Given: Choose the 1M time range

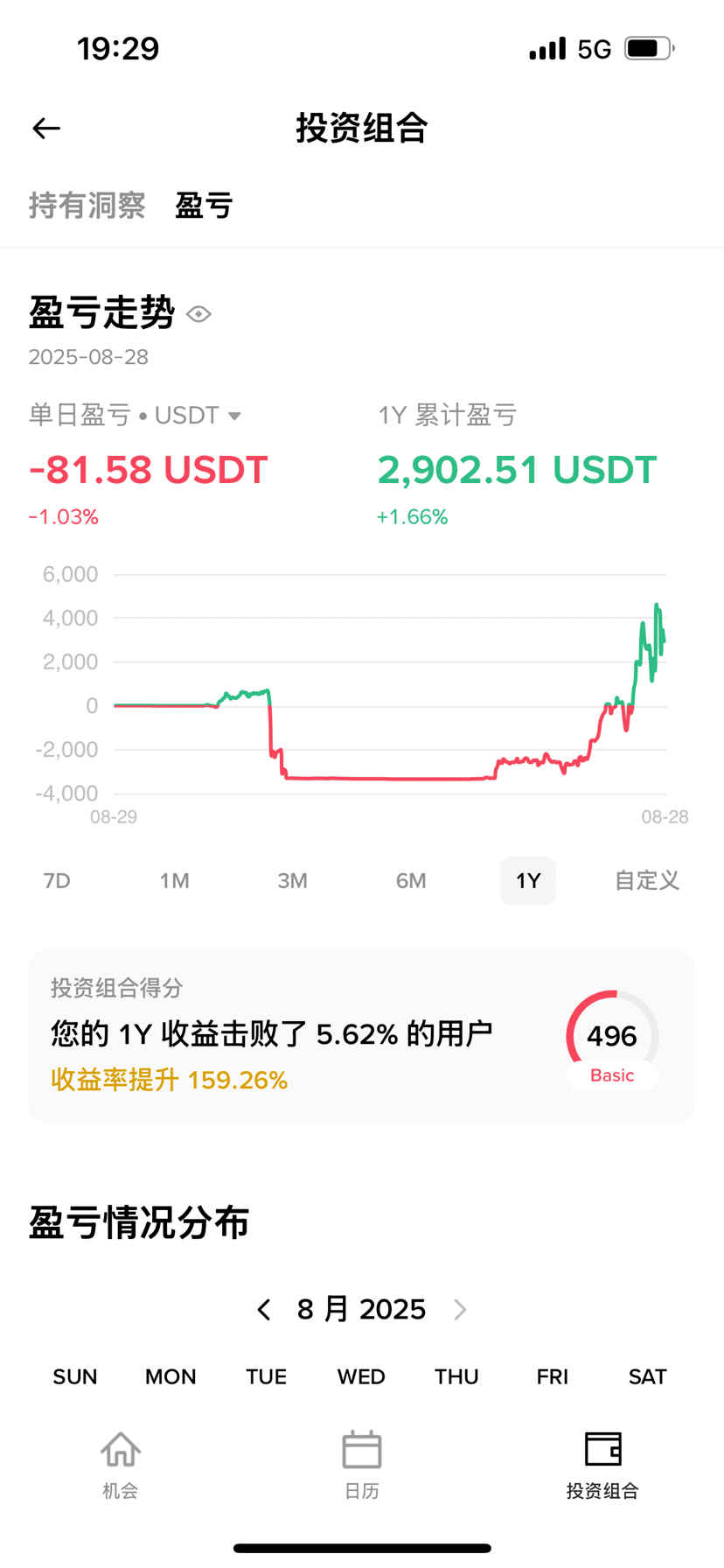Looking at the screenshot, I should (x=174, y=880).
